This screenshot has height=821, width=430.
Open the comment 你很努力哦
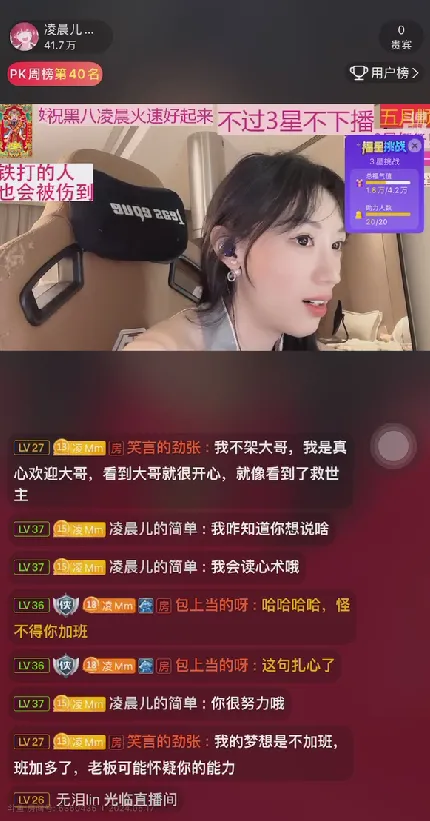pos(150,703)
